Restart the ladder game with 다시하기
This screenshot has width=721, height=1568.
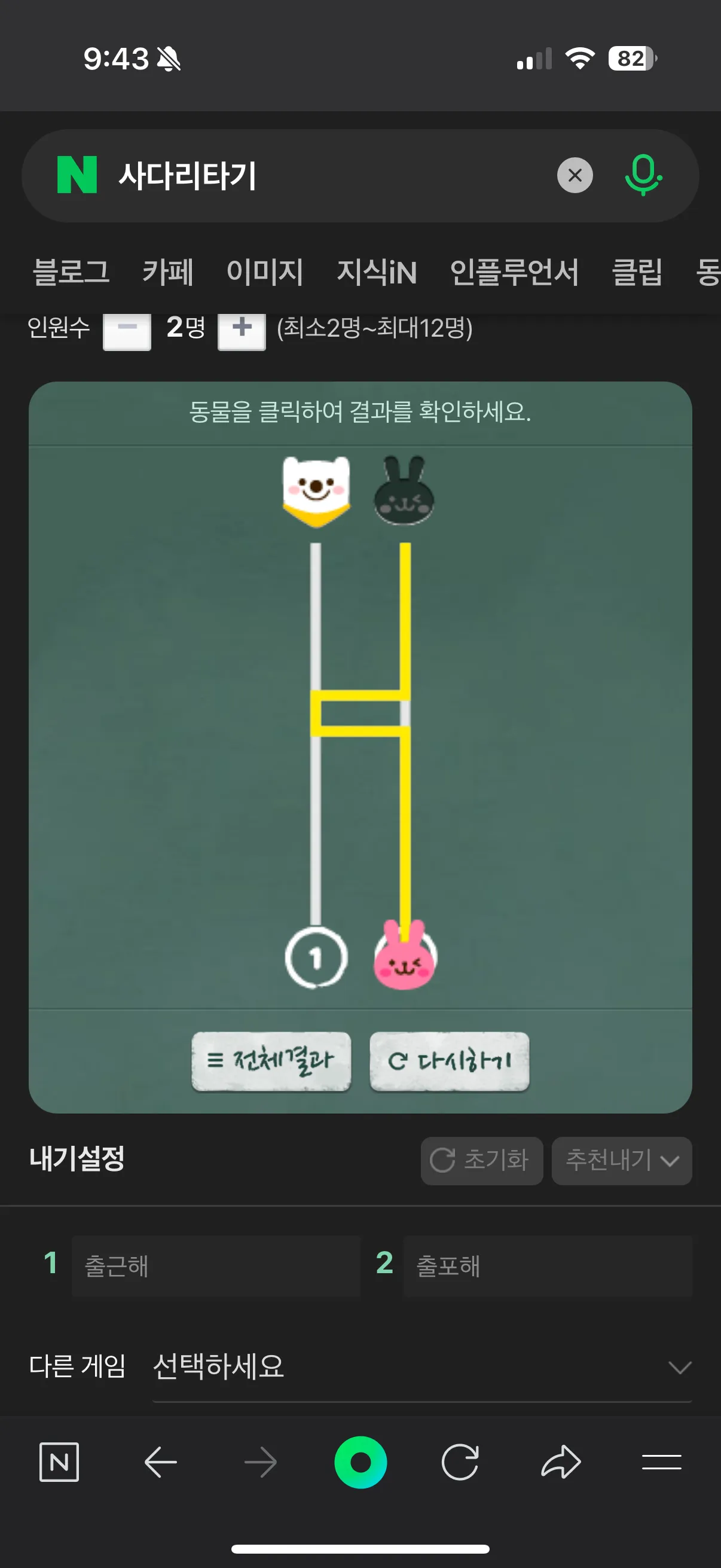click(450, 1061)
